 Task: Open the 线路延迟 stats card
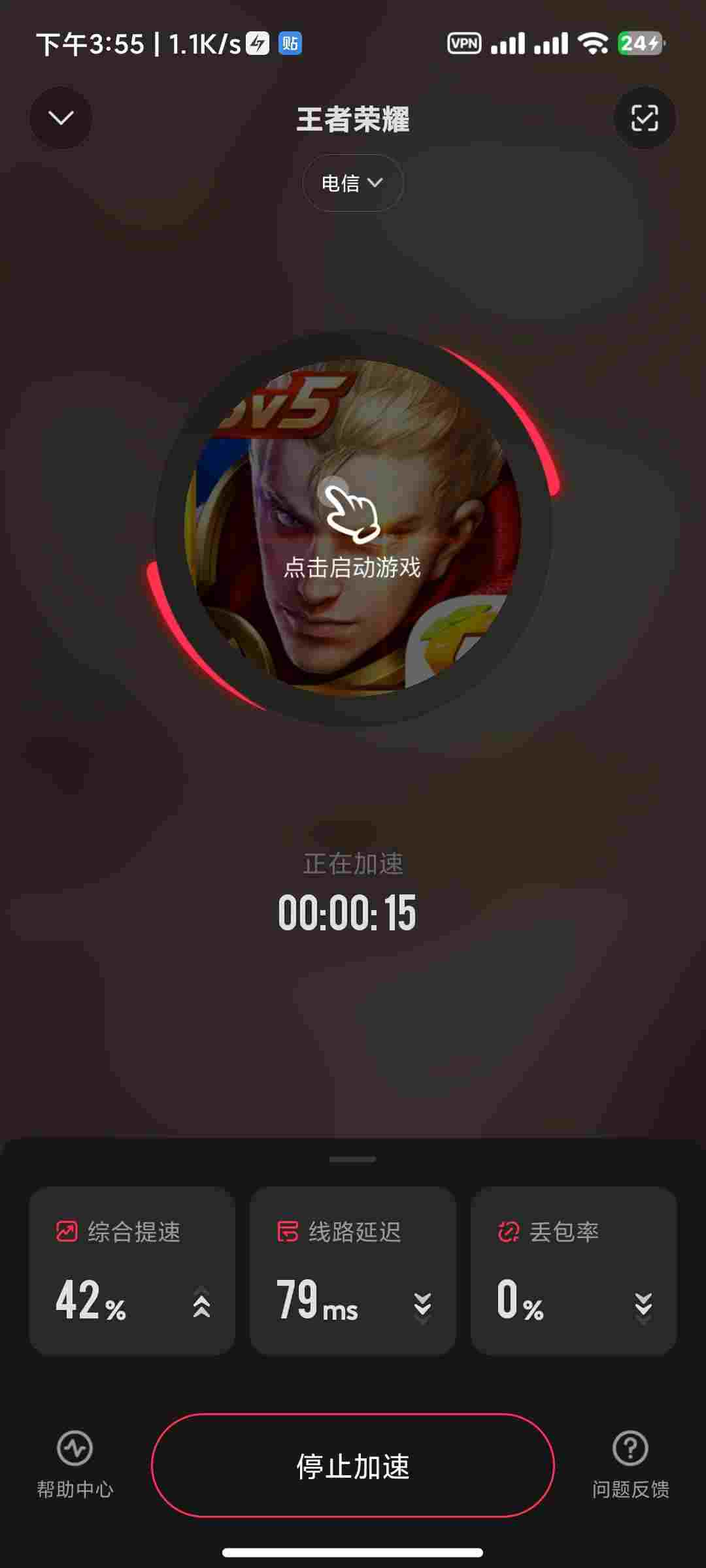(352, 1271)
